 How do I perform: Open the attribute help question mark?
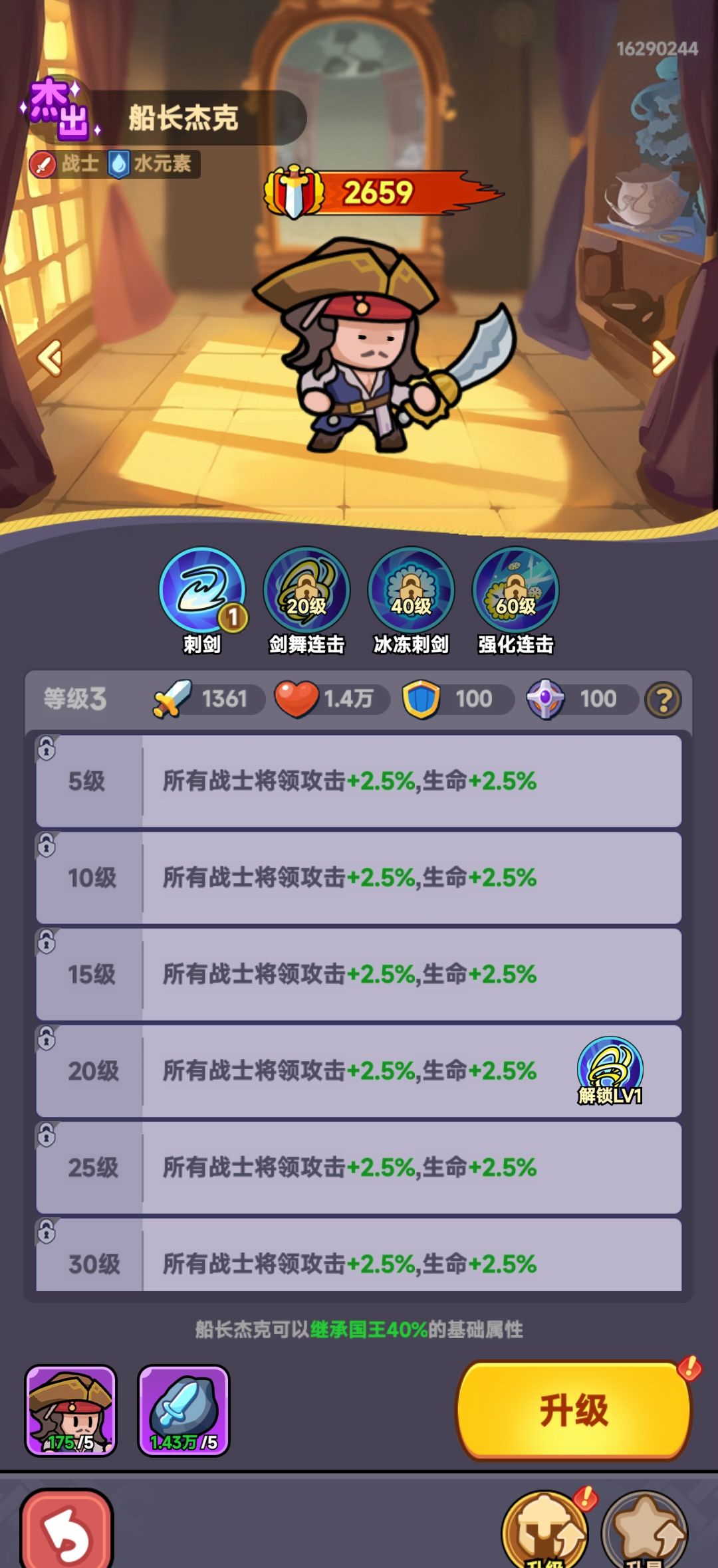coord(663,700)
